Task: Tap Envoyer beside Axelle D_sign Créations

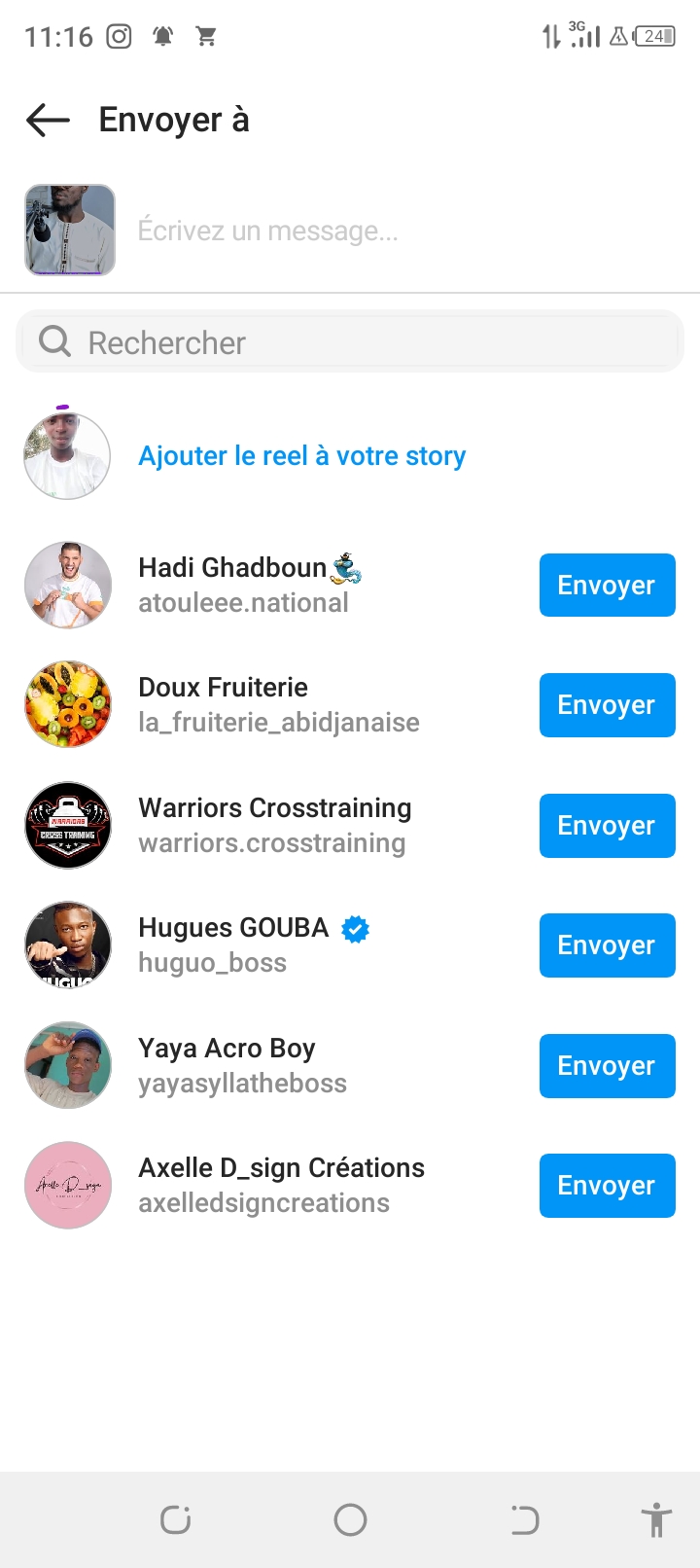Action: tap(607, 1186)
